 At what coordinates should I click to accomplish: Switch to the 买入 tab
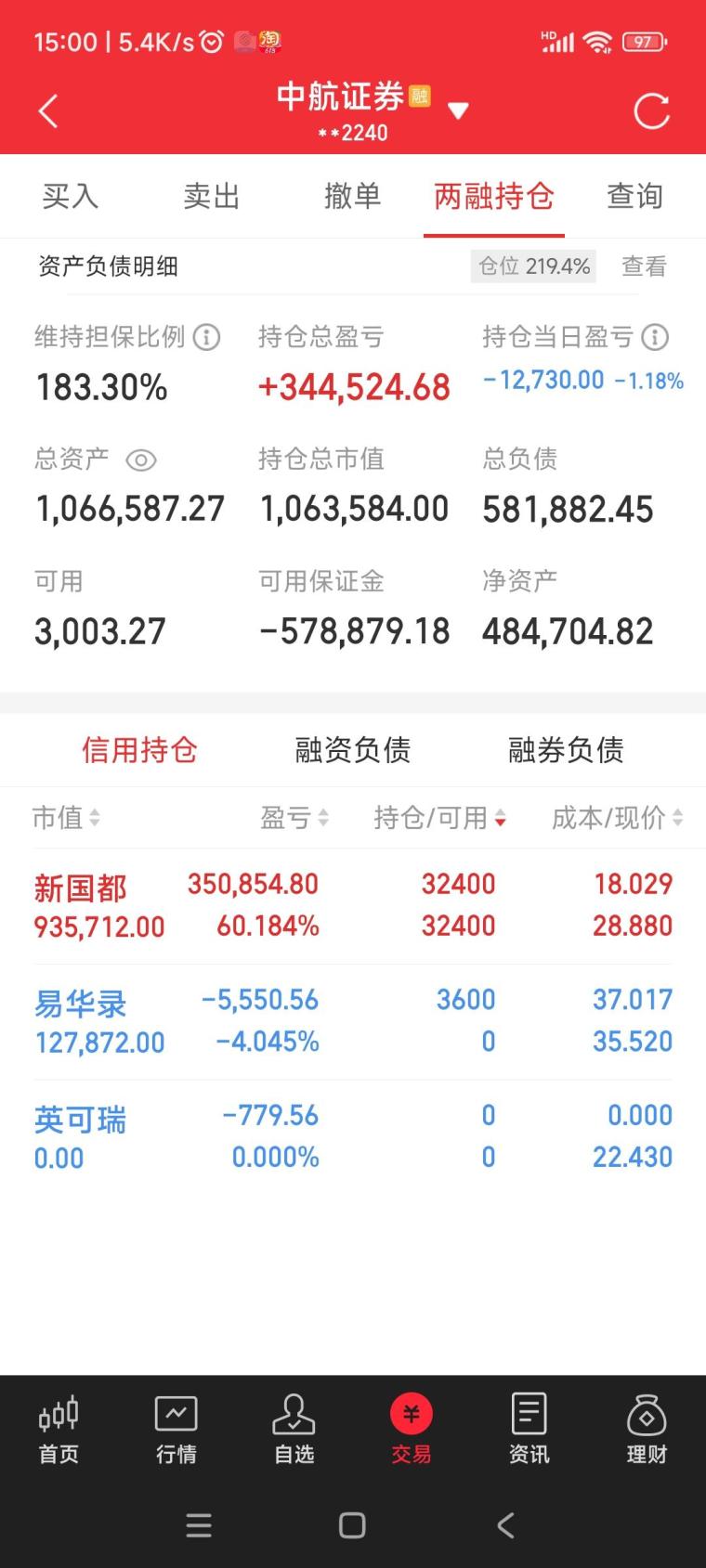tap(71, 197)
